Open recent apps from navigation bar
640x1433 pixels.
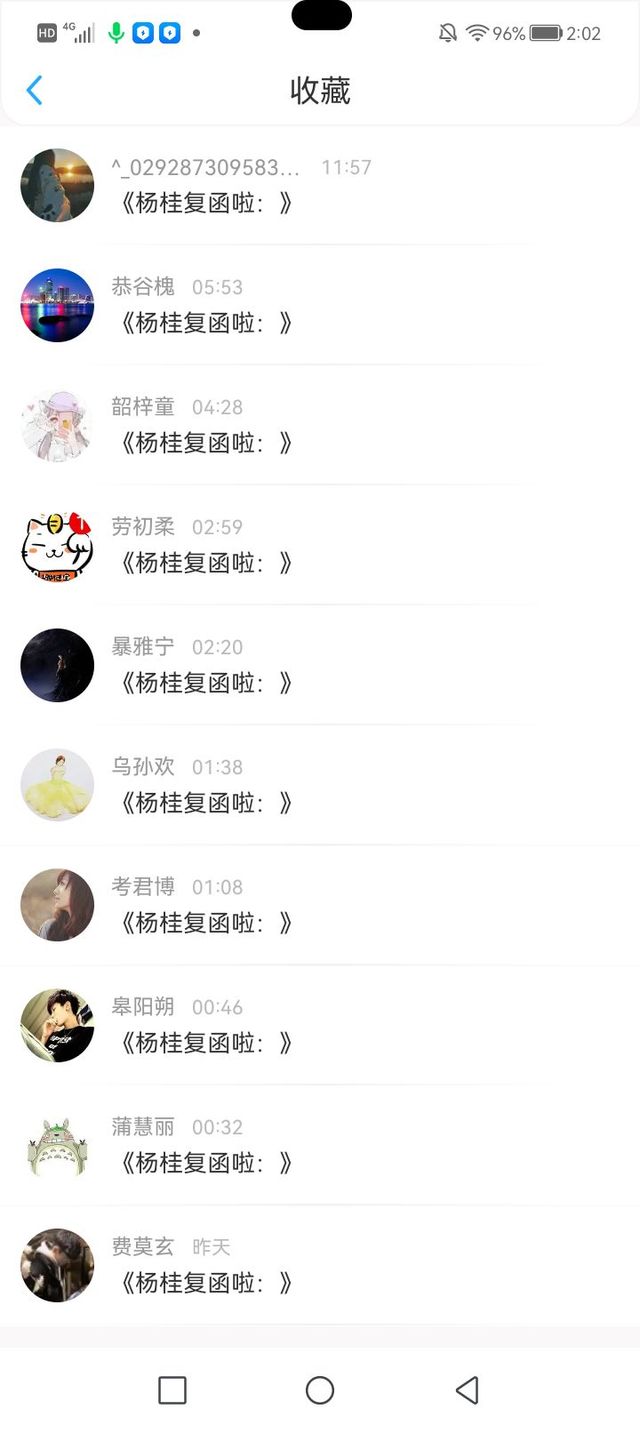(173, 1390)
